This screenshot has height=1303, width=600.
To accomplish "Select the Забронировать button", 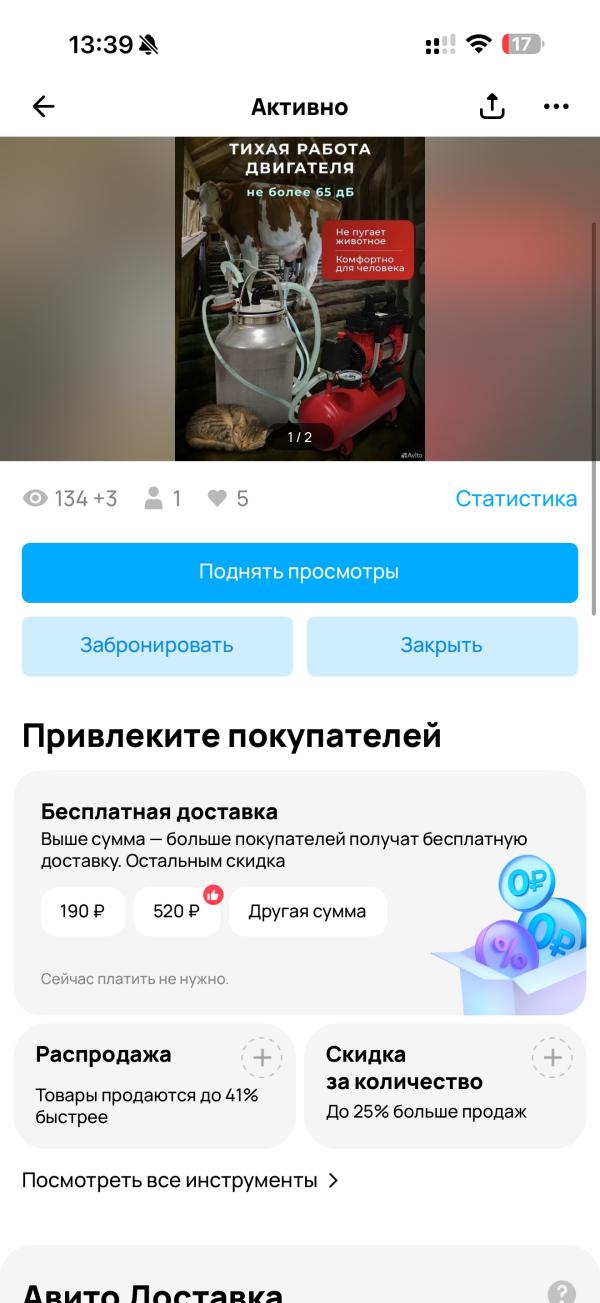I will pos(157,645).
